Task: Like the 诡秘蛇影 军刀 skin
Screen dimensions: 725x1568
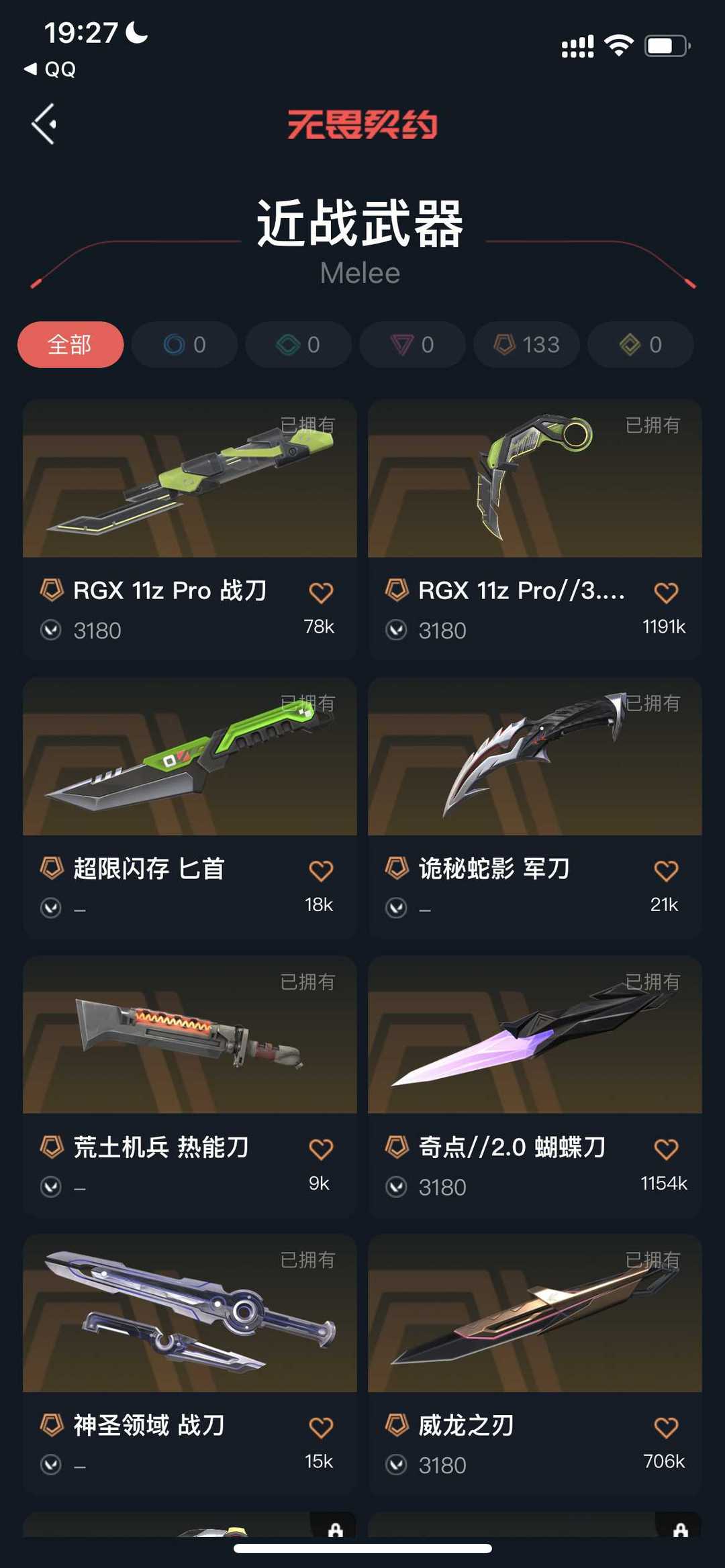Action: pyautogui.click(x=666, y=871)
